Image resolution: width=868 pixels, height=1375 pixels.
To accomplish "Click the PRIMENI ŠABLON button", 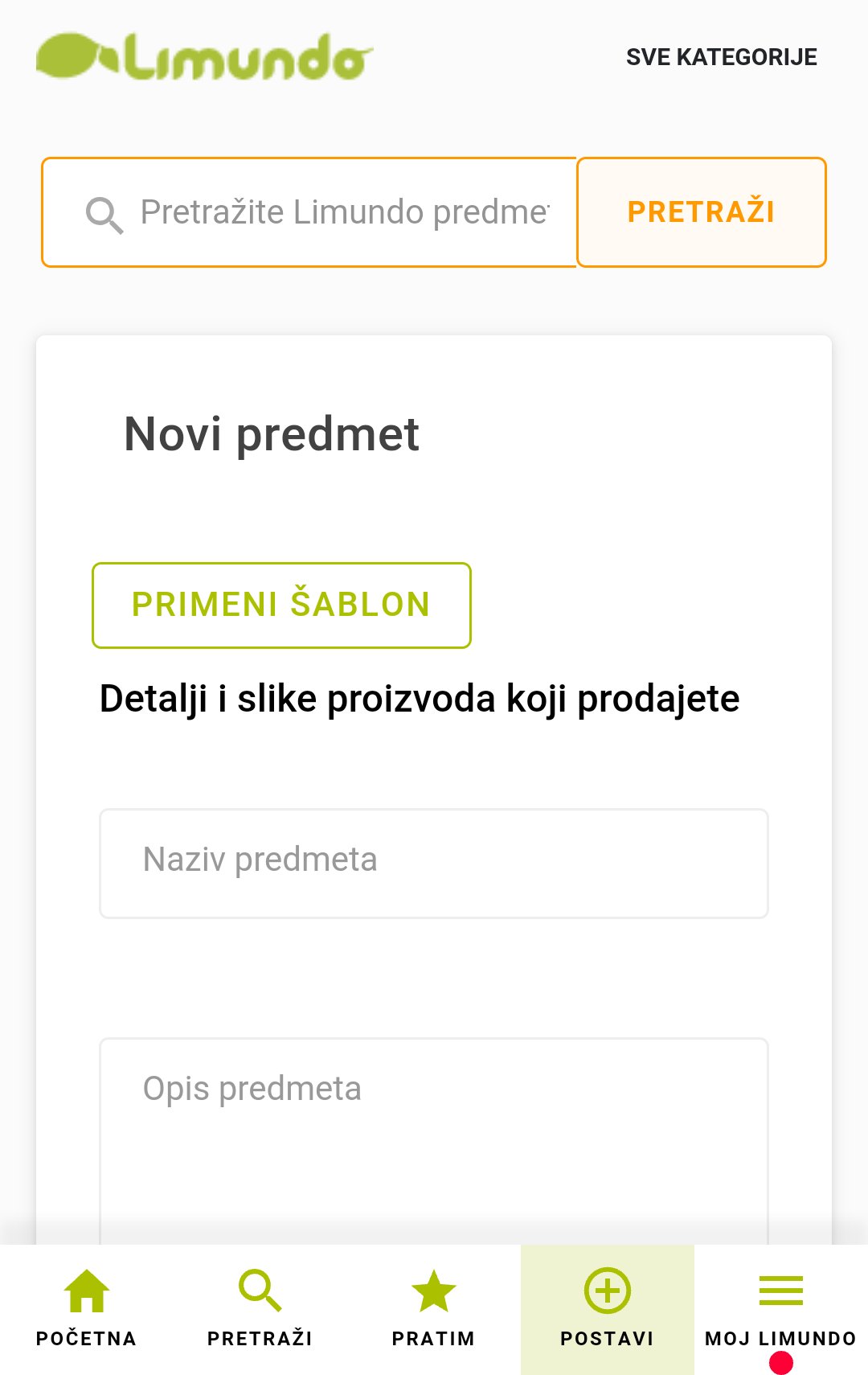I will 281,605.
